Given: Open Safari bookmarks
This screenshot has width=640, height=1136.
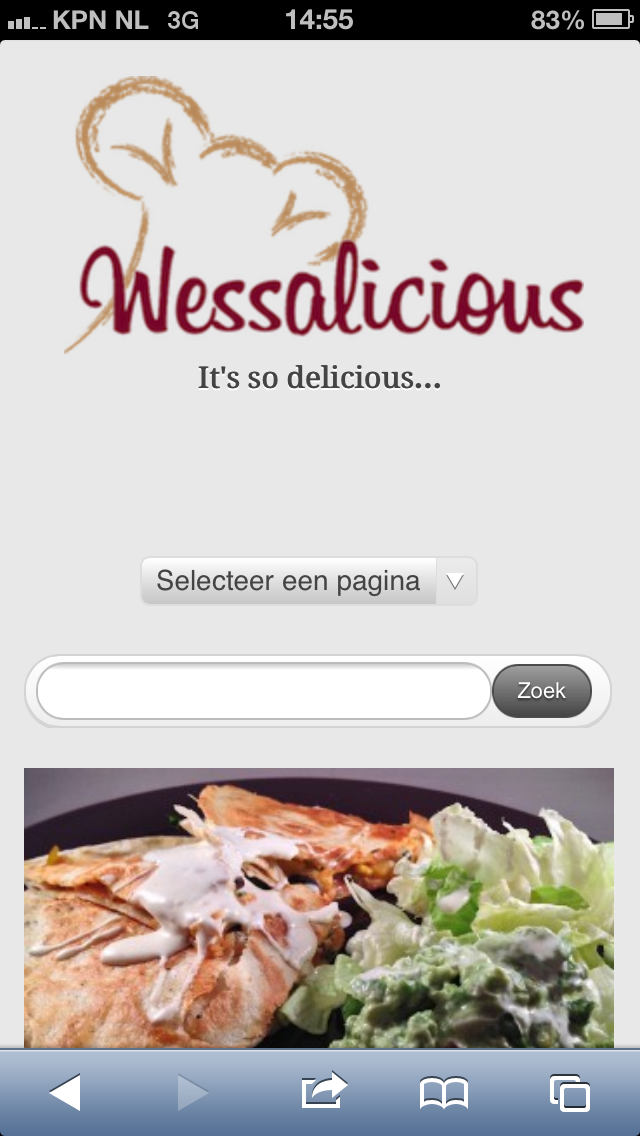Looking at the screenshot, I should click(444, 1093).
